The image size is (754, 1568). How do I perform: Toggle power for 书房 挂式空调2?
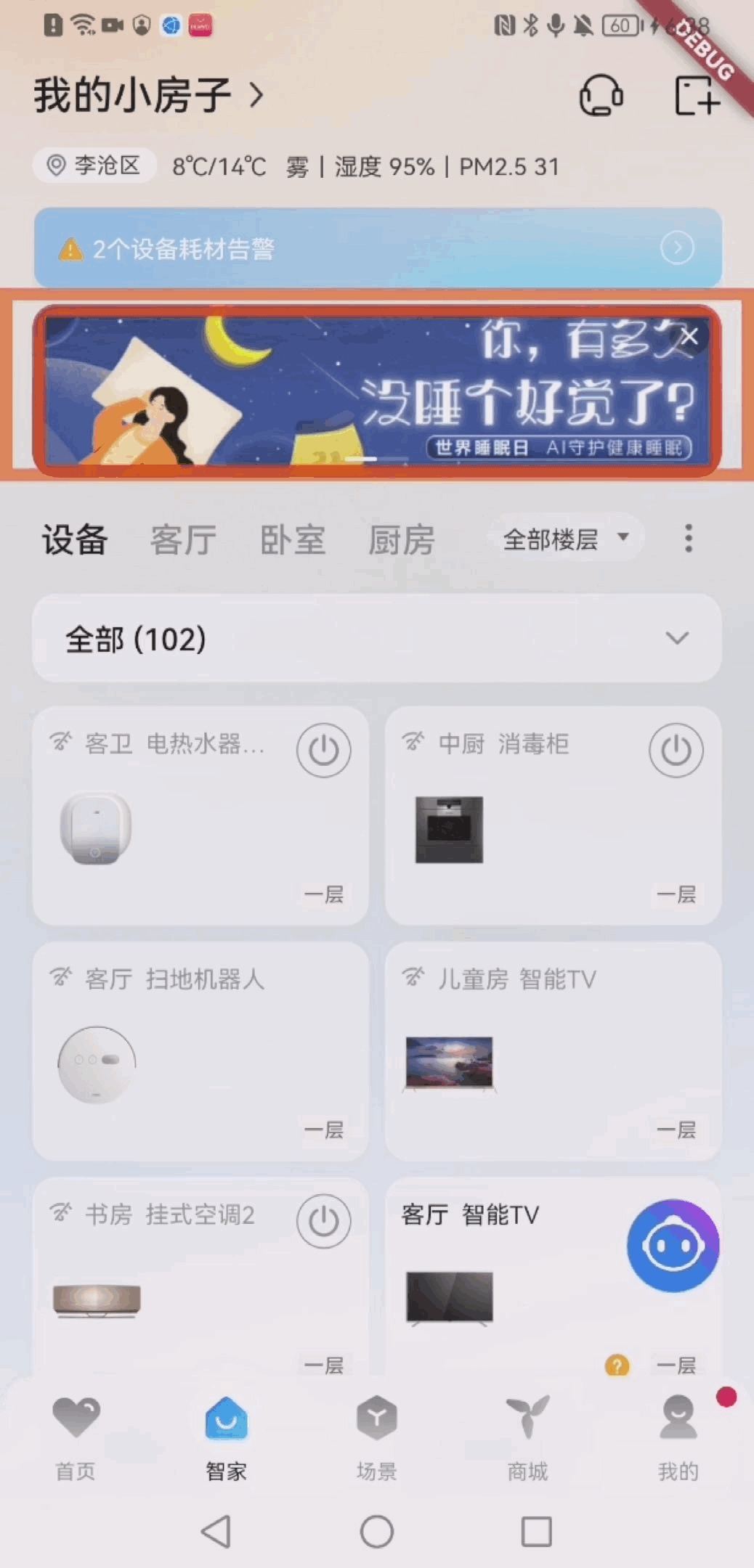tap(323, 1221)
